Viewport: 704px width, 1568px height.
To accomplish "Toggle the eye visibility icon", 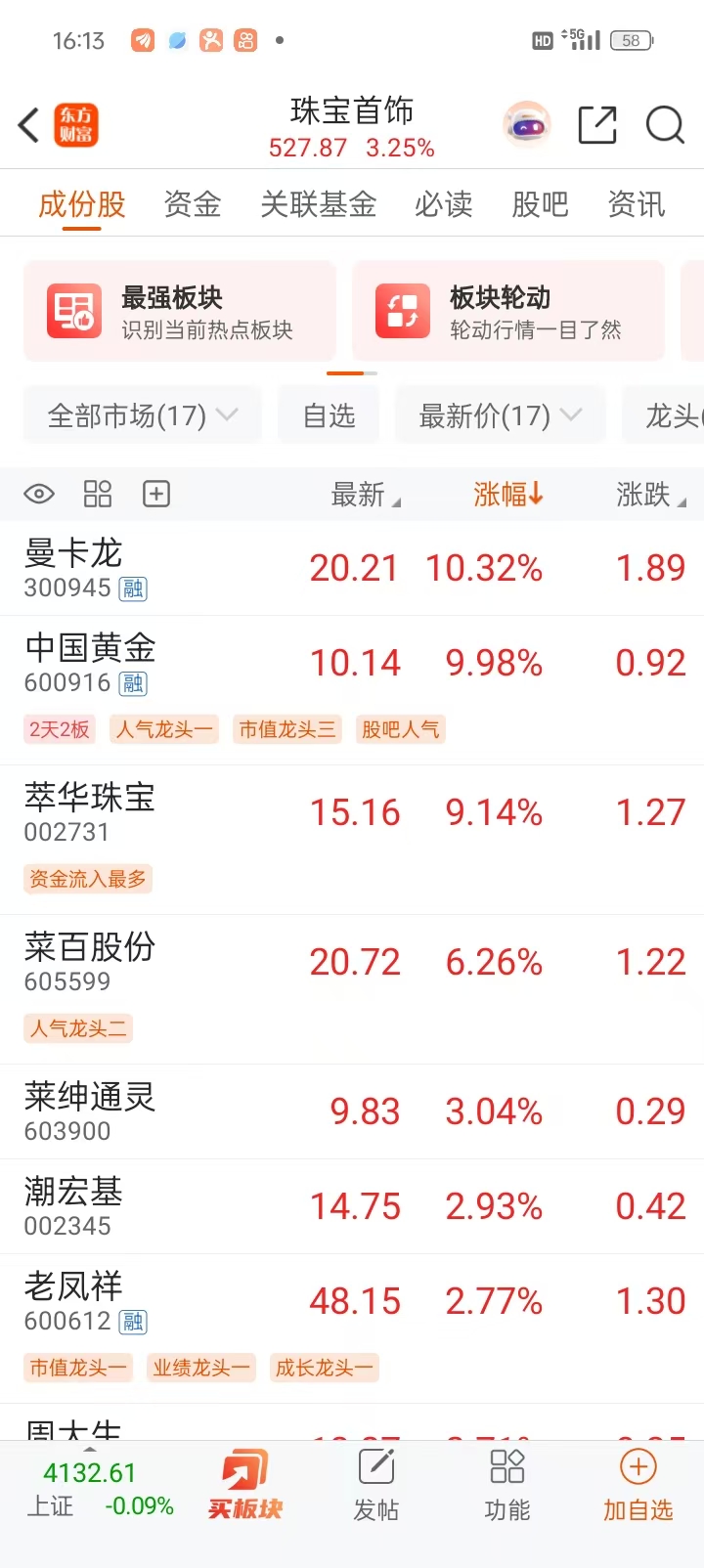I will tap(39, 494).
